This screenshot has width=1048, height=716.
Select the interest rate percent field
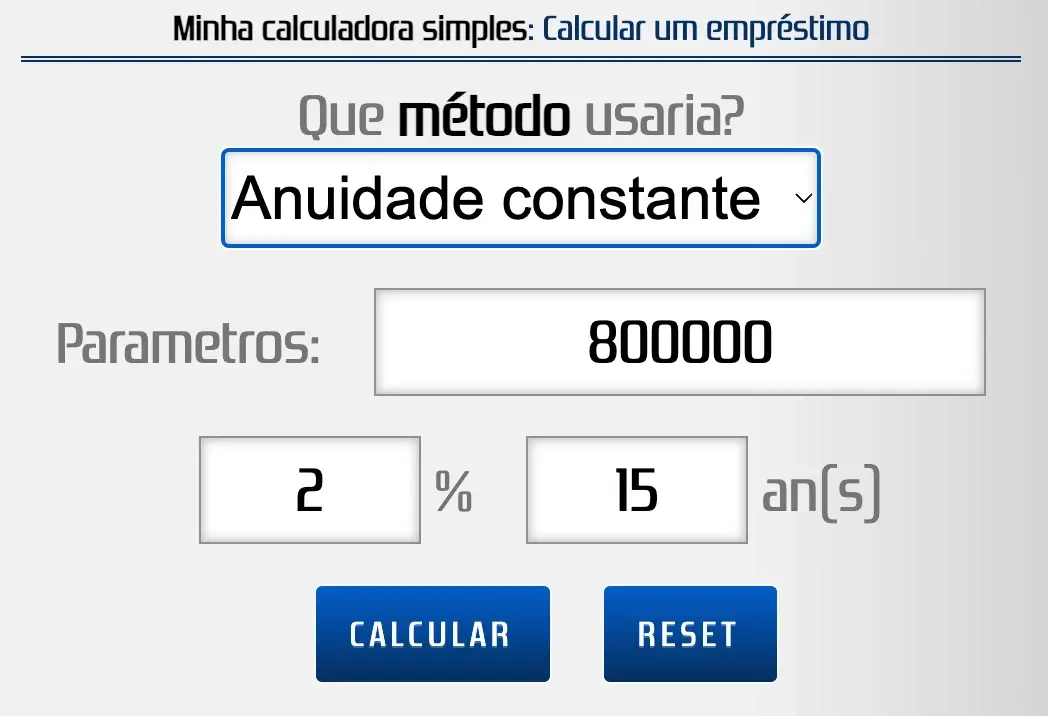pos(310,490)
